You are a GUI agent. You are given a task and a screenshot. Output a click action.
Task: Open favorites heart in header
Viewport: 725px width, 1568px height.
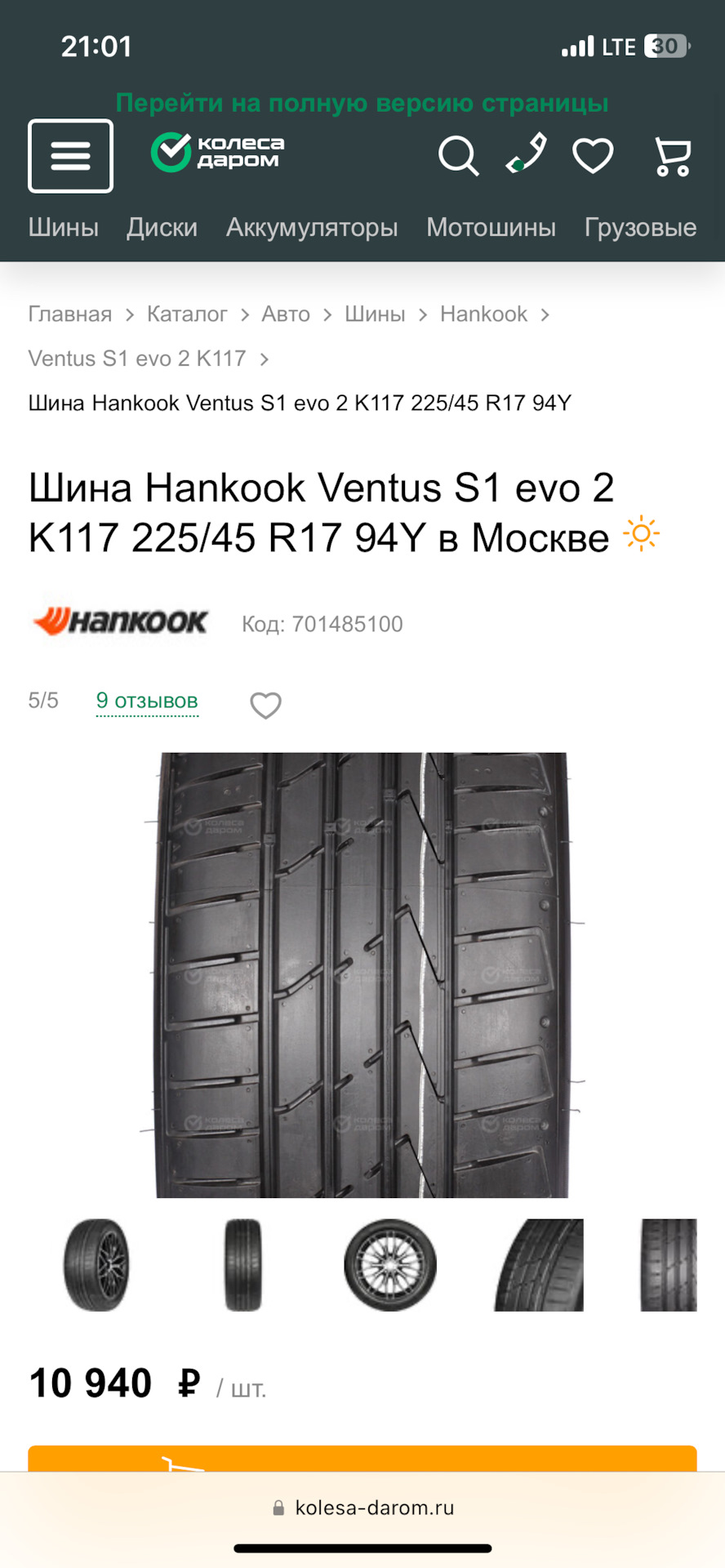(593, 156)
